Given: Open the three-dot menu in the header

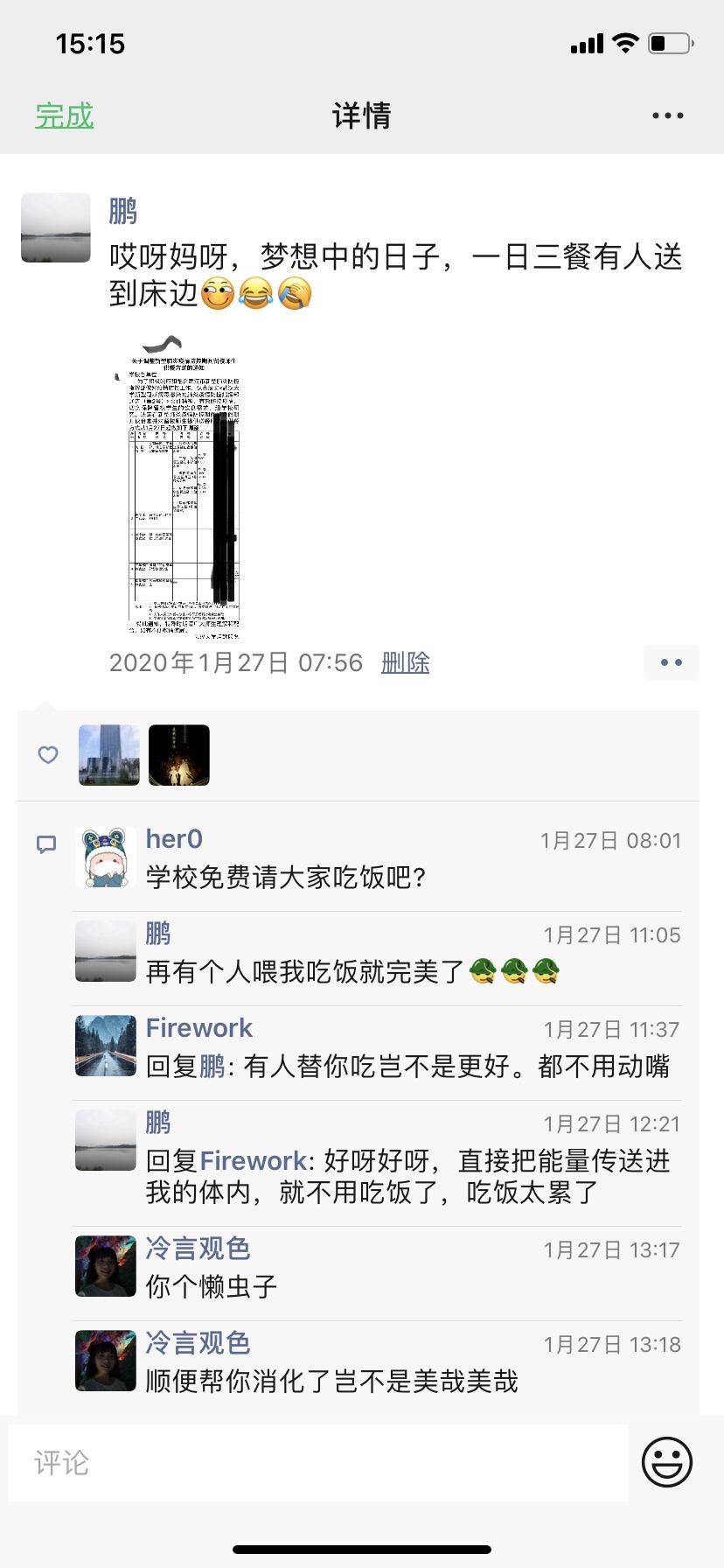Looking at the screenshot, I should [667, 115].
